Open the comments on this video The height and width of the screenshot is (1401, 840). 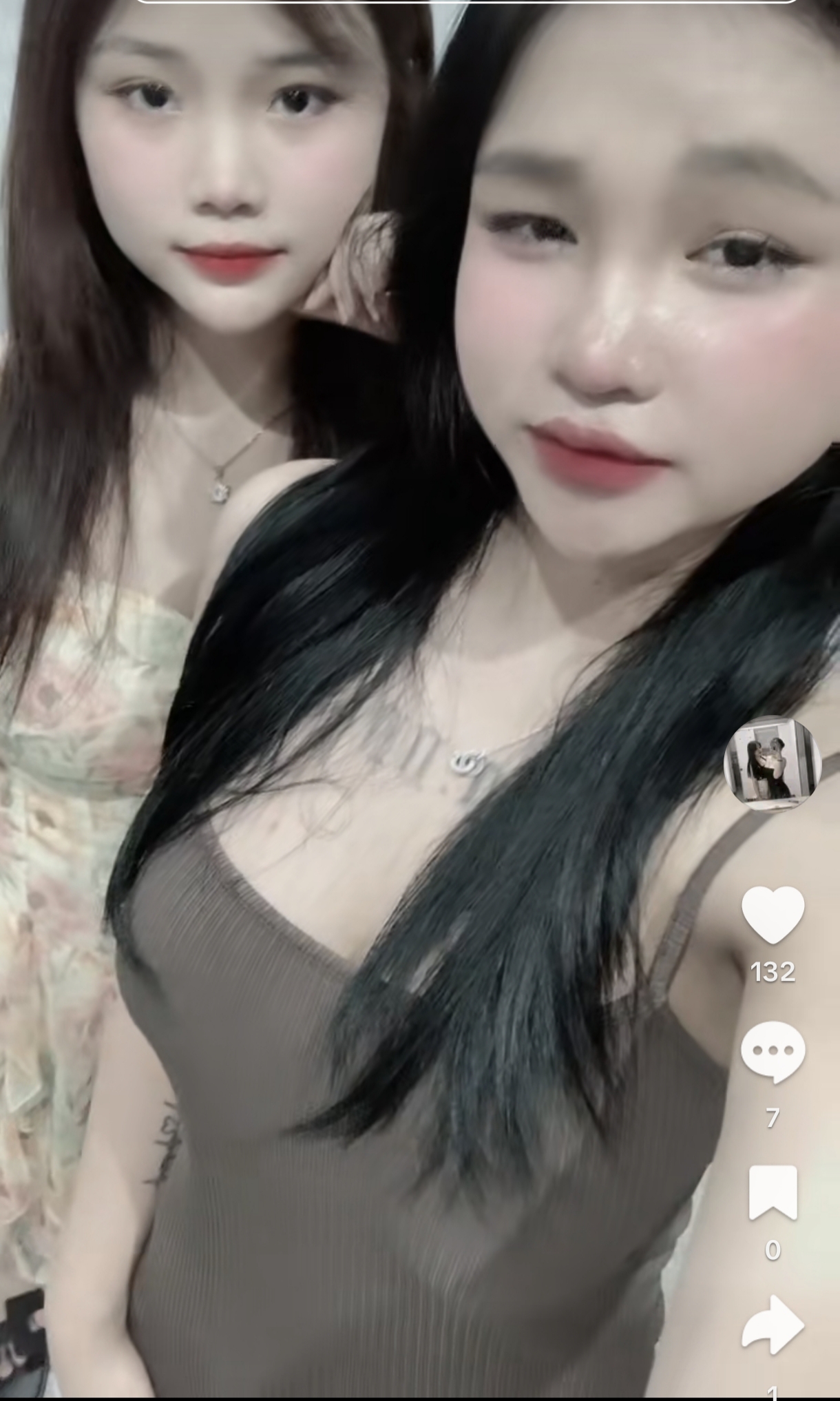[x=773, y=1052]
